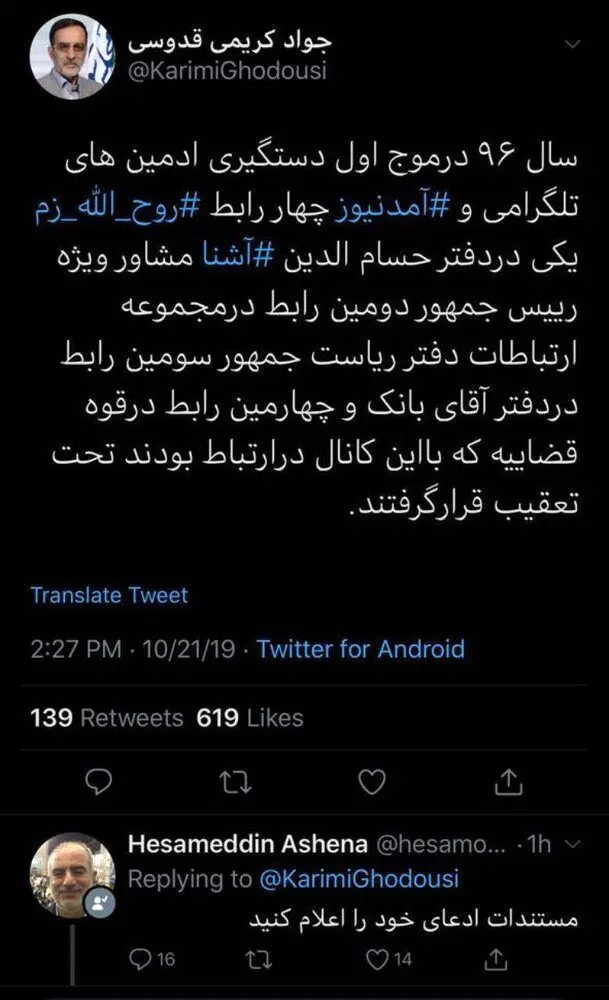Tap Translate Tweet
Screen dimensions: 609x1000
[x=109, y=595]
